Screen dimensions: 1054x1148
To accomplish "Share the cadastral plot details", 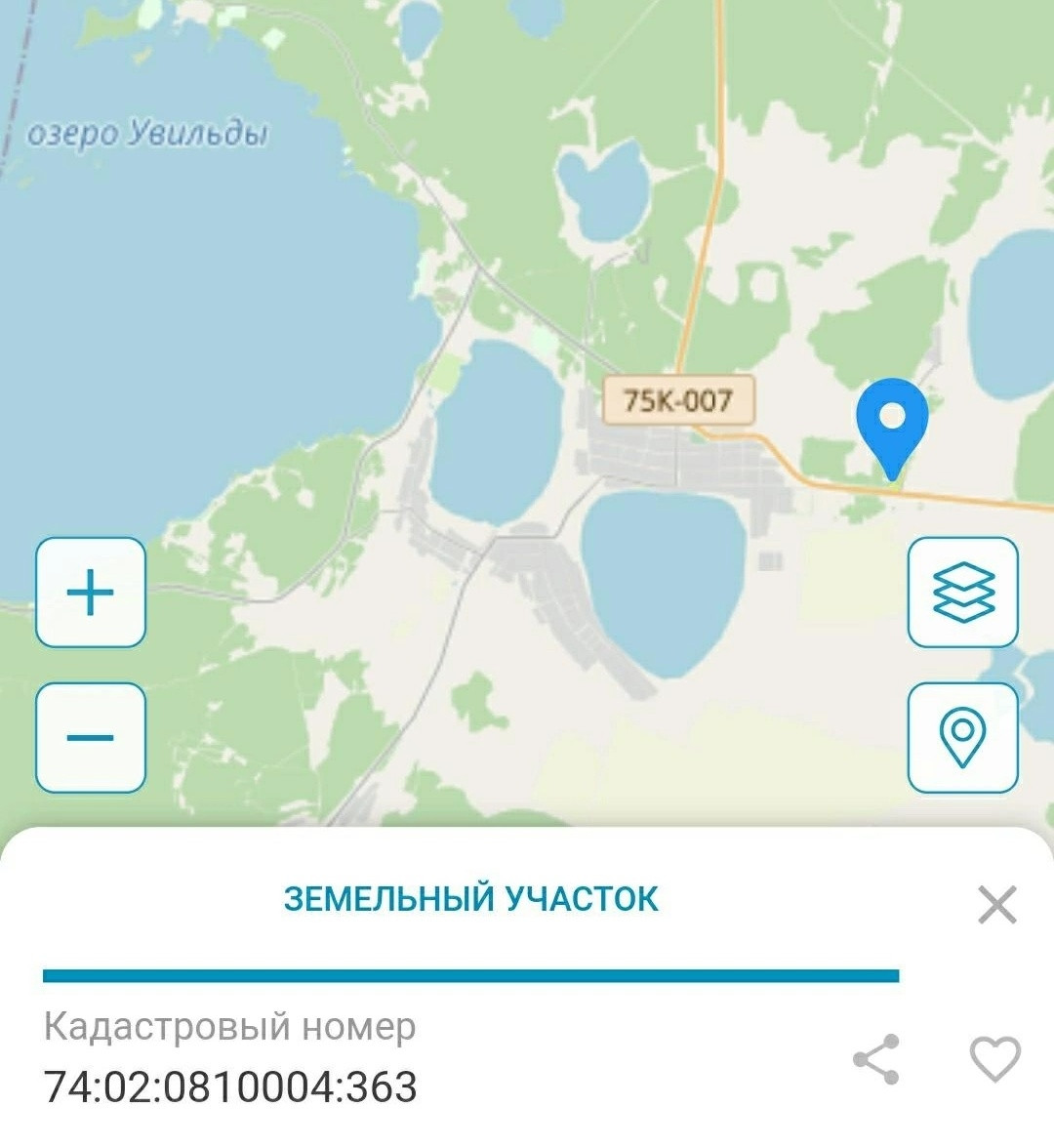I will [x=875, y=1059].
